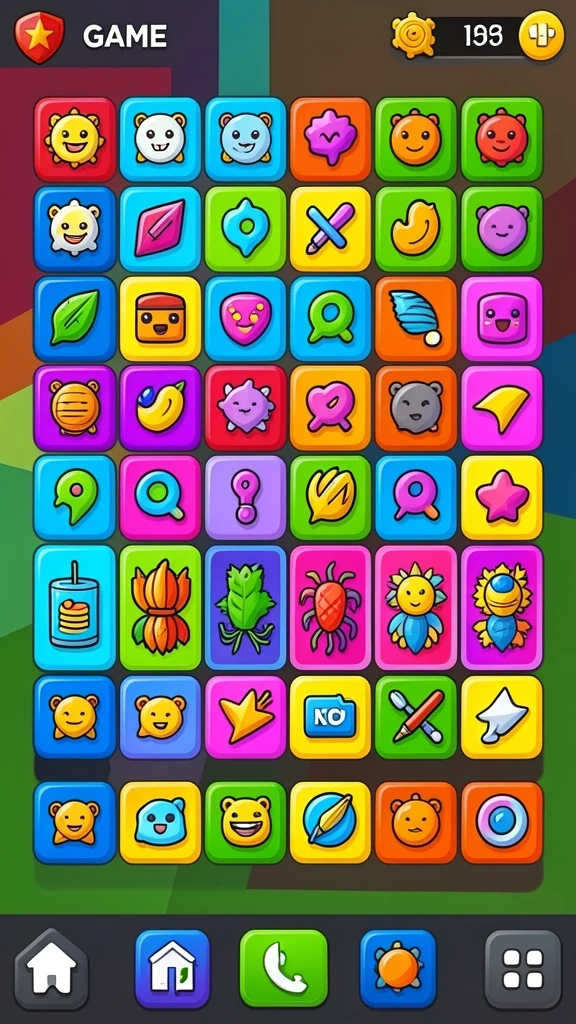Tap the orange square-faced character tile

point(160,318)
